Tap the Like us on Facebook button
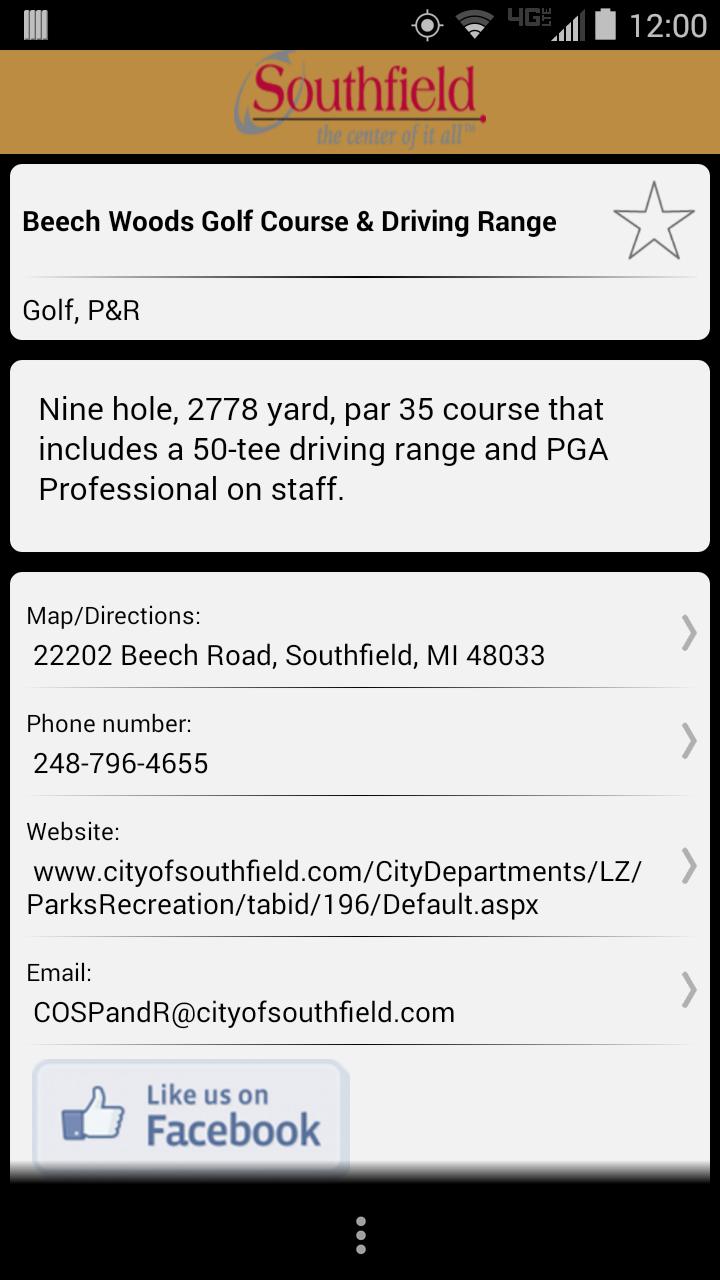The image size is (720, 1280). coord(191,1115)
